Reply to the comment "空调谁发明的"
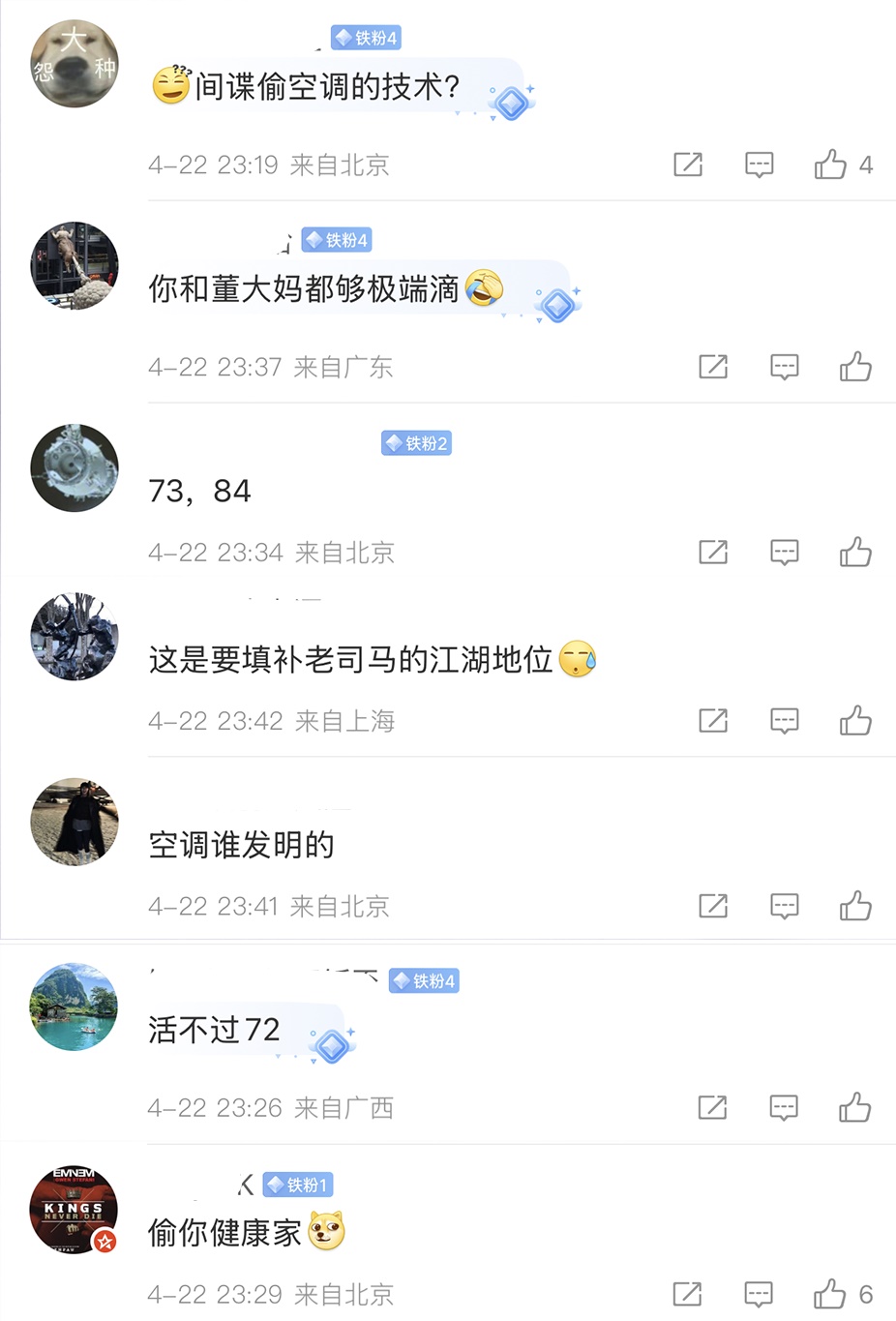This screenshot has width=896, height=1321. coord(784,907)
